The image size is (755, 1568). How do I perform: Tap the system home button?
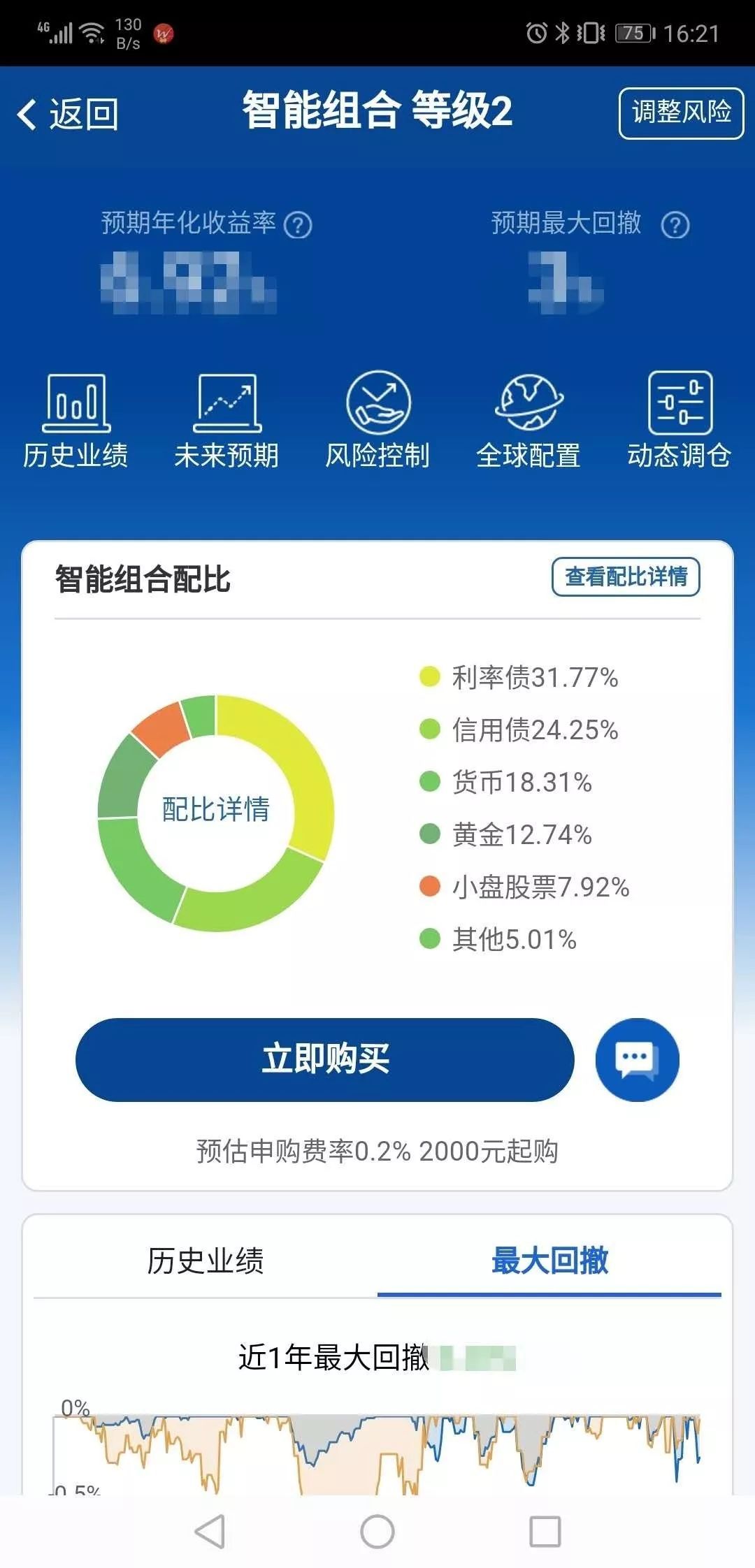[x=377, y=1532]
